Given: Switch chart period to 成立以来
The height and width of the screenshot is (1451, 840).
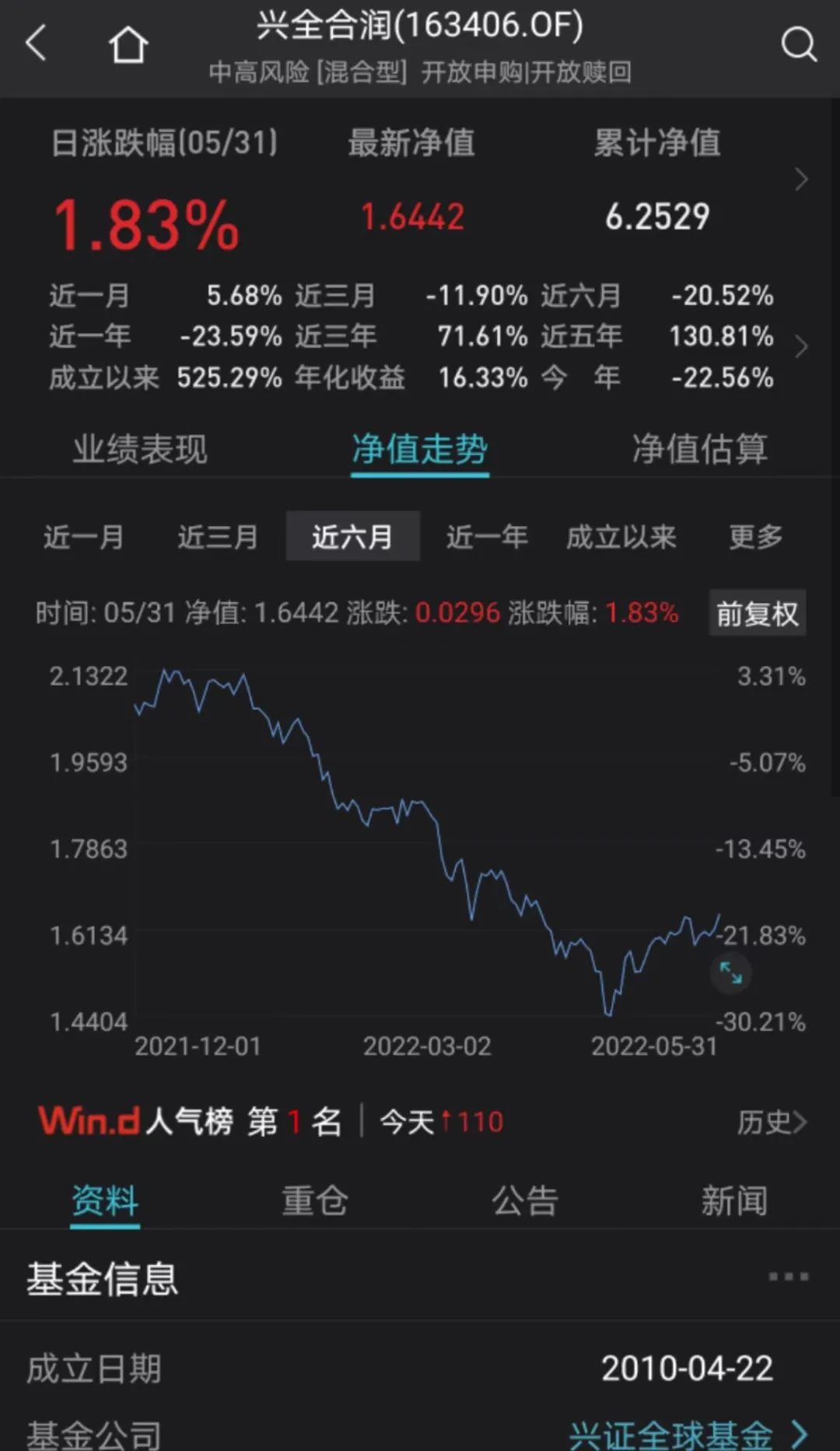Looking at the screenshot, I should pos(621,536).
